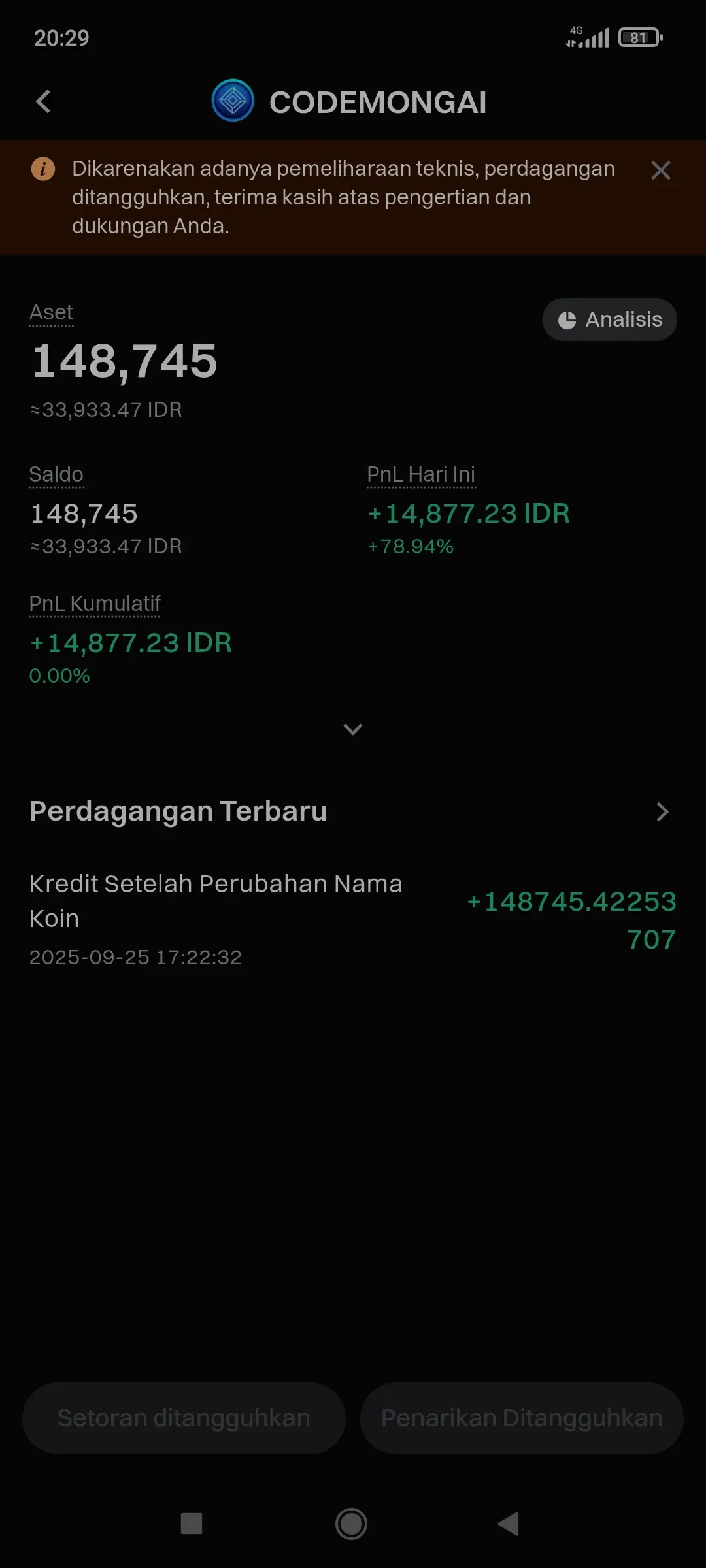Screen dimensions: 706x1568
Task: Tap the underlined Saldo label
Action: tap(56, 474)
